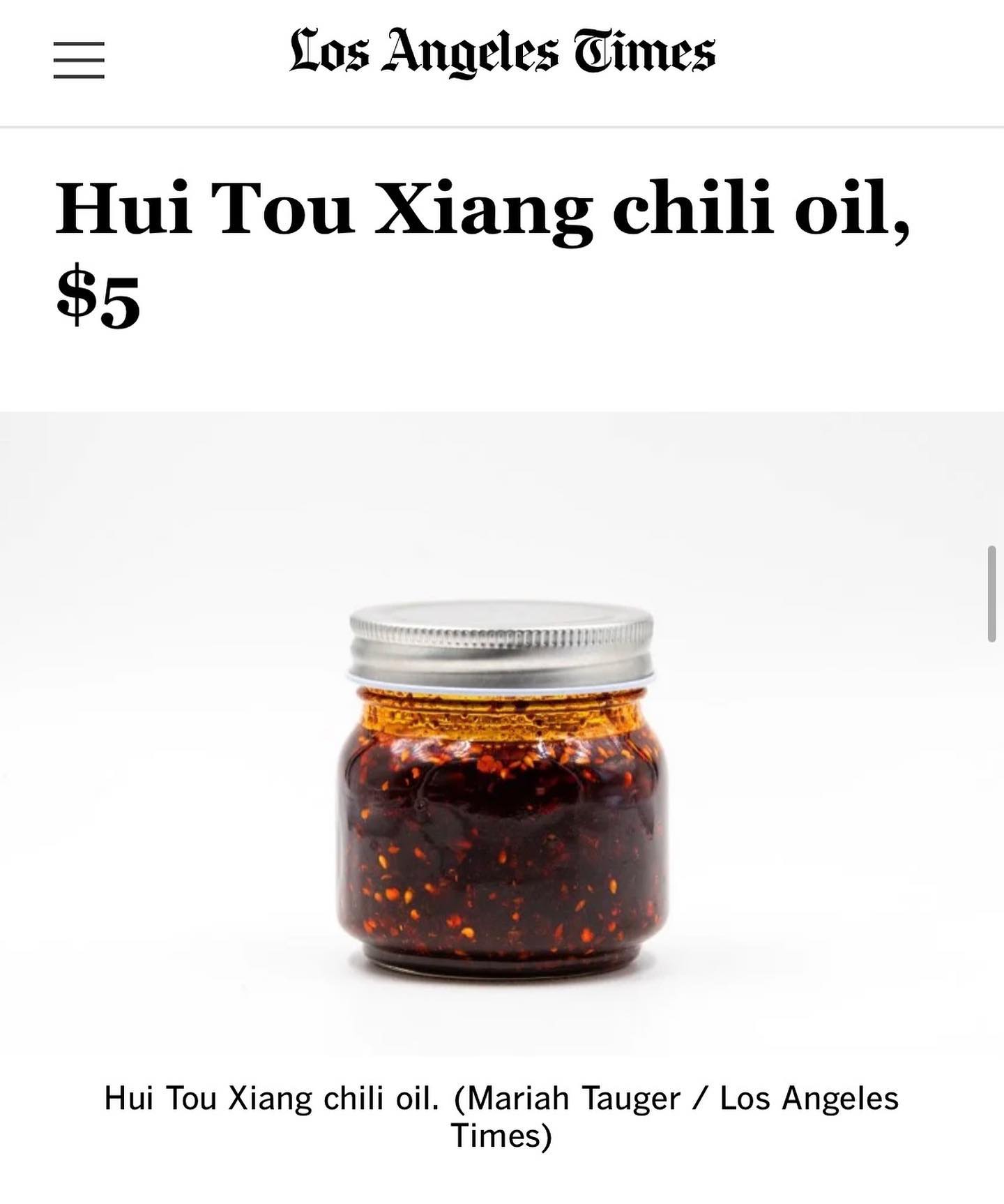Go to the Los Angeles Times homepage

pyautogui.click(x=502, y=52)
